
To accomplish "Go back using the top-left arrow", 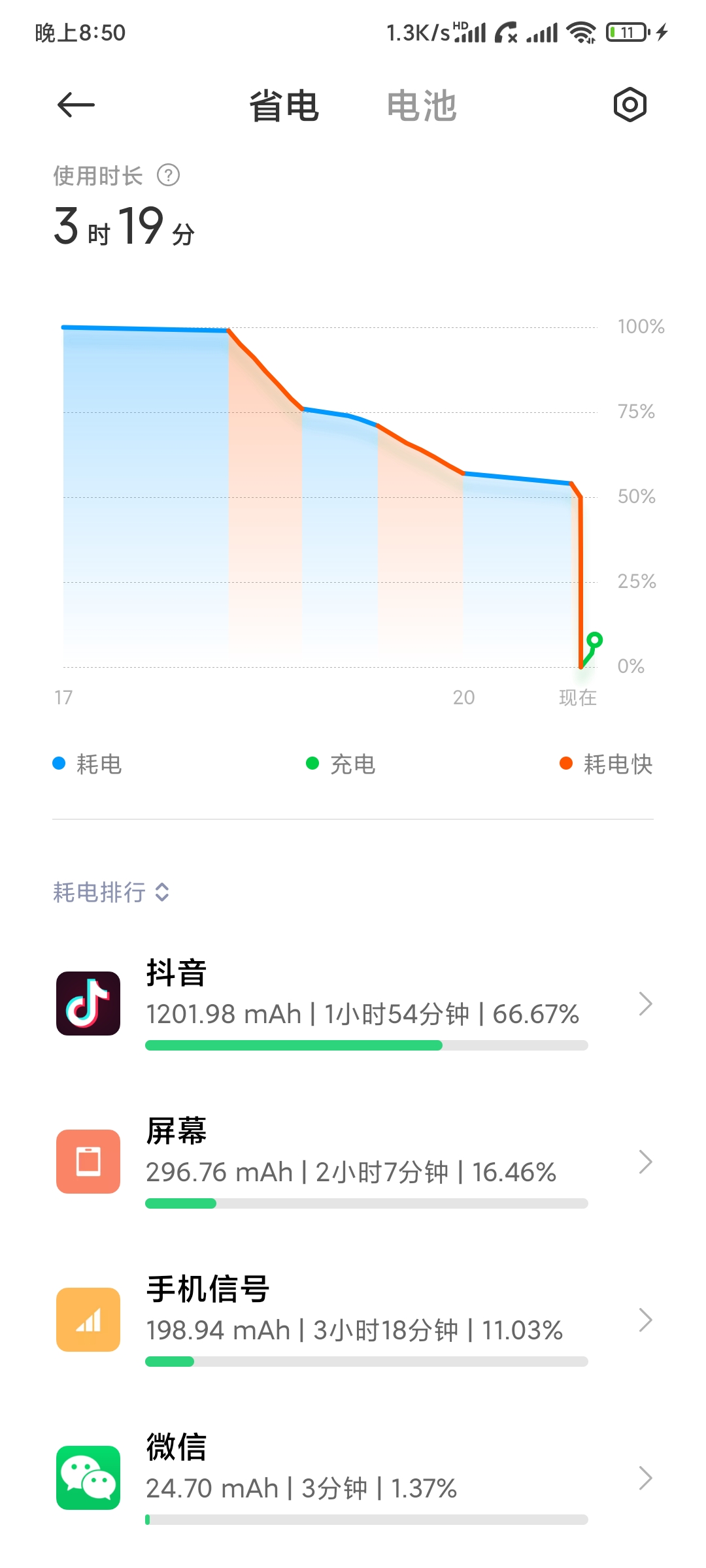I will tap(76, 105).
